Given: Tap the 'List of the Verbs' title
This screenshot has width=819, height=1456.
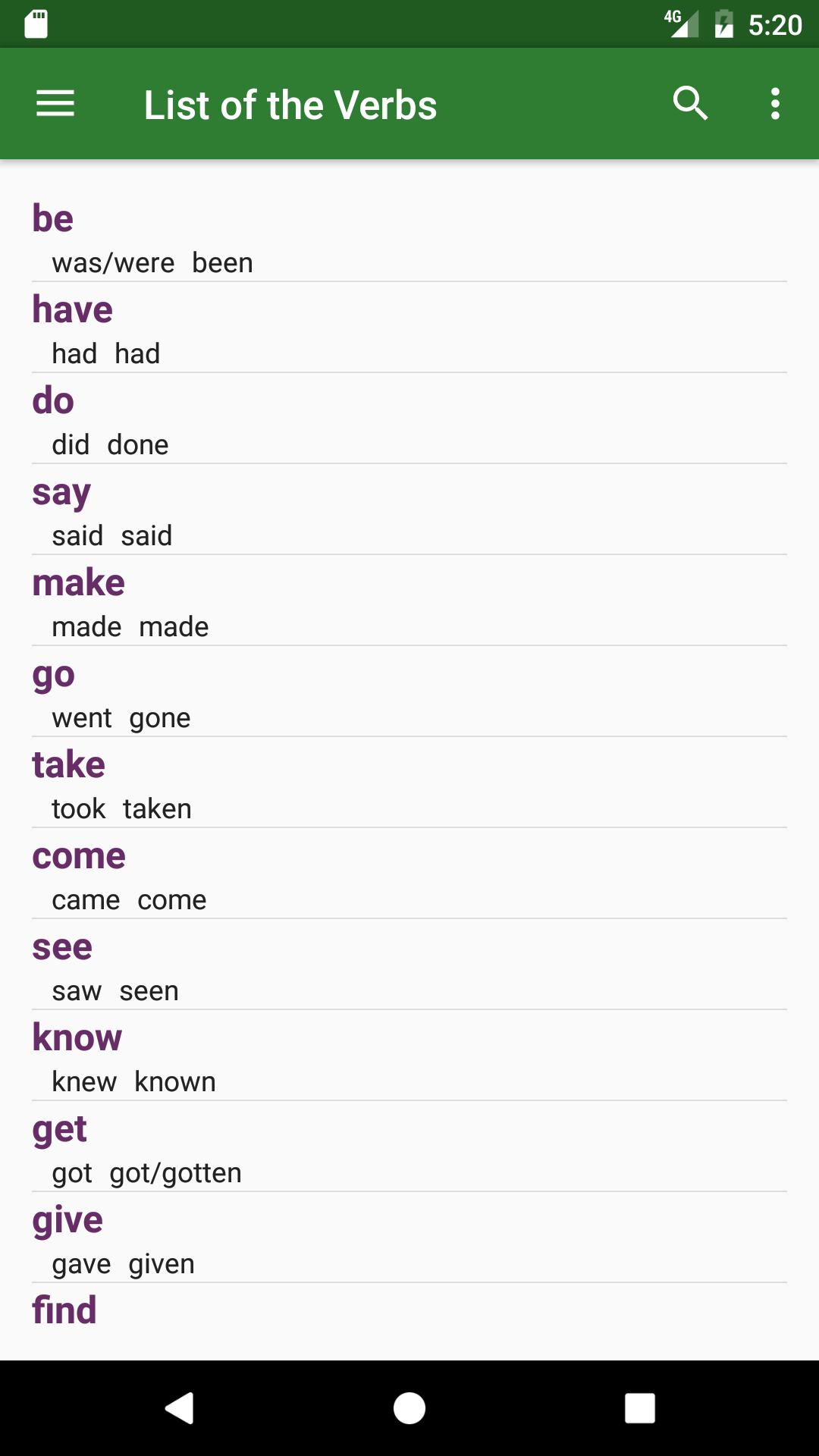Looking at the screenshot, I should click(x=290, y=104).
